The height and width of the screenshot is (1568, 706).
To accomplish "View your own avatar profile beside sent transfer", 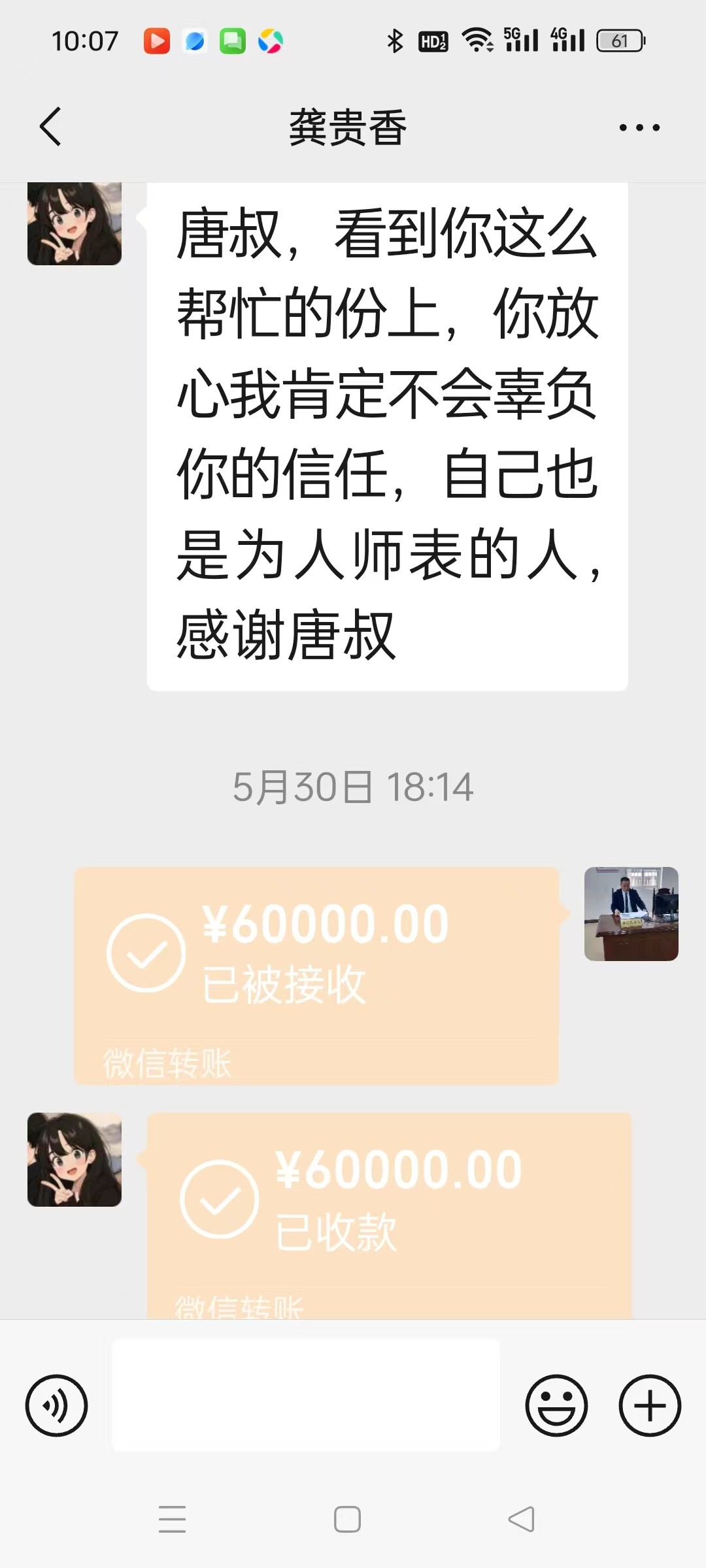I will tap(631, 913).
